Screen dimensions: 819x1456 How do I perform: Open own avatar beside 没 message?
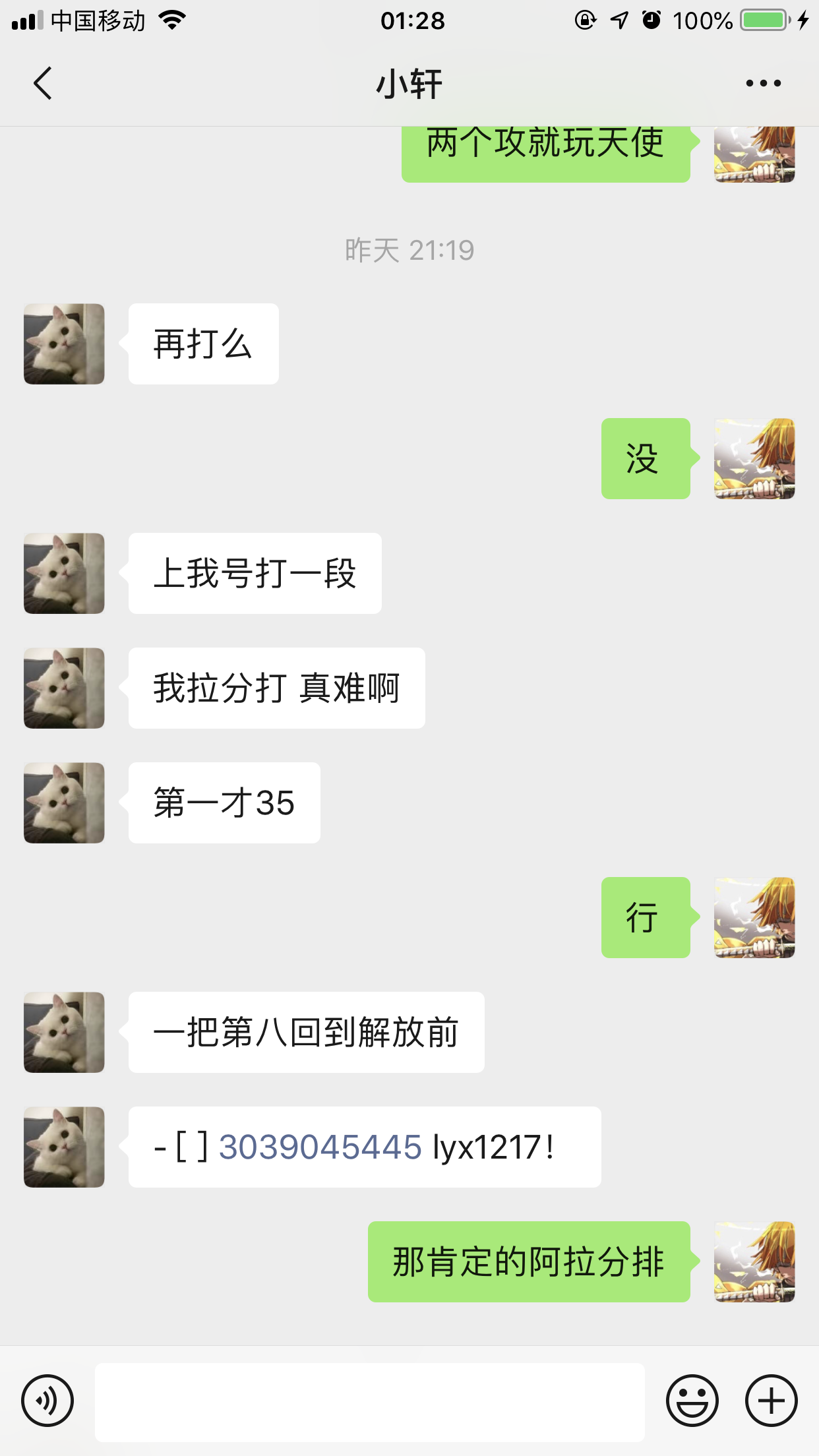(754, 459)
